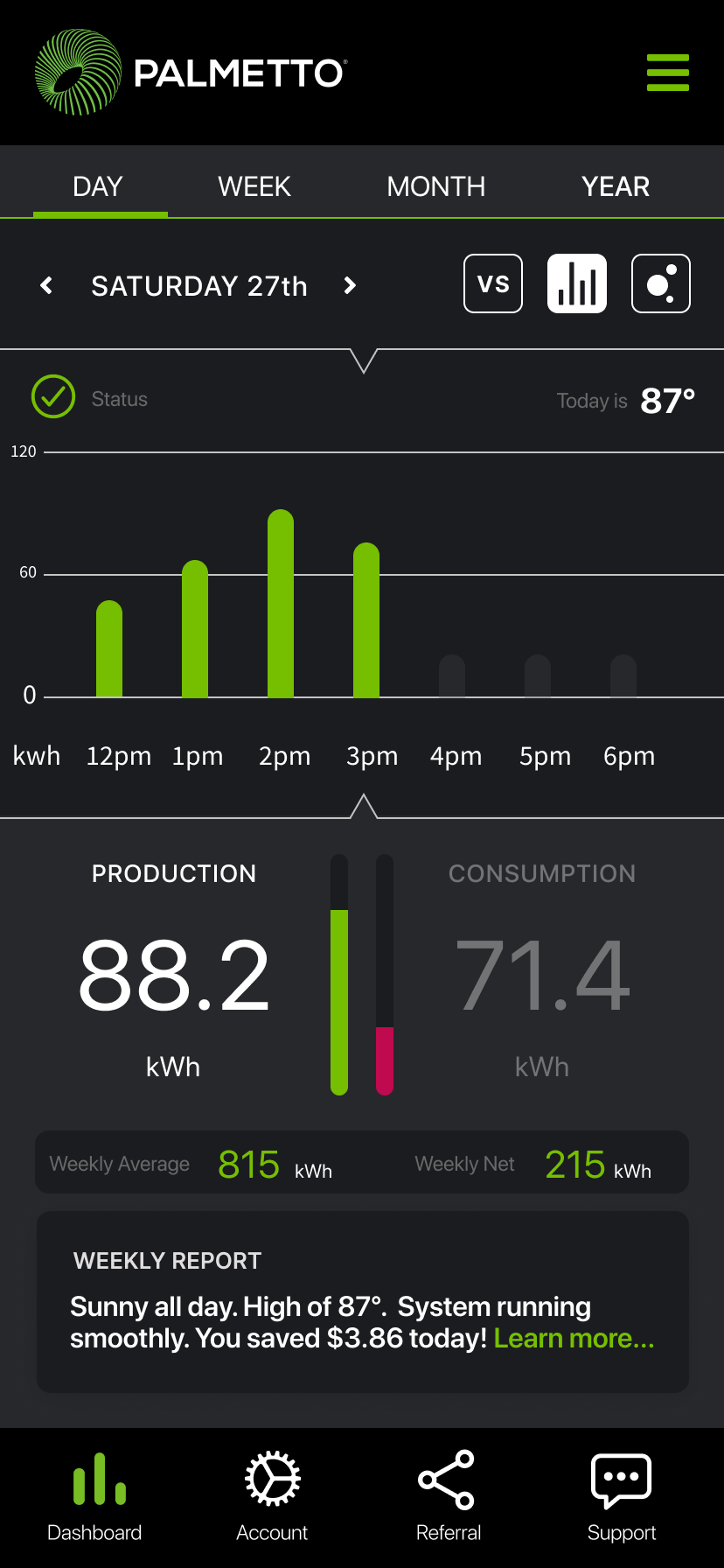Switch to the WEEK tab
This screenshot has width=724, height=1568.
(x=254, y=186)
